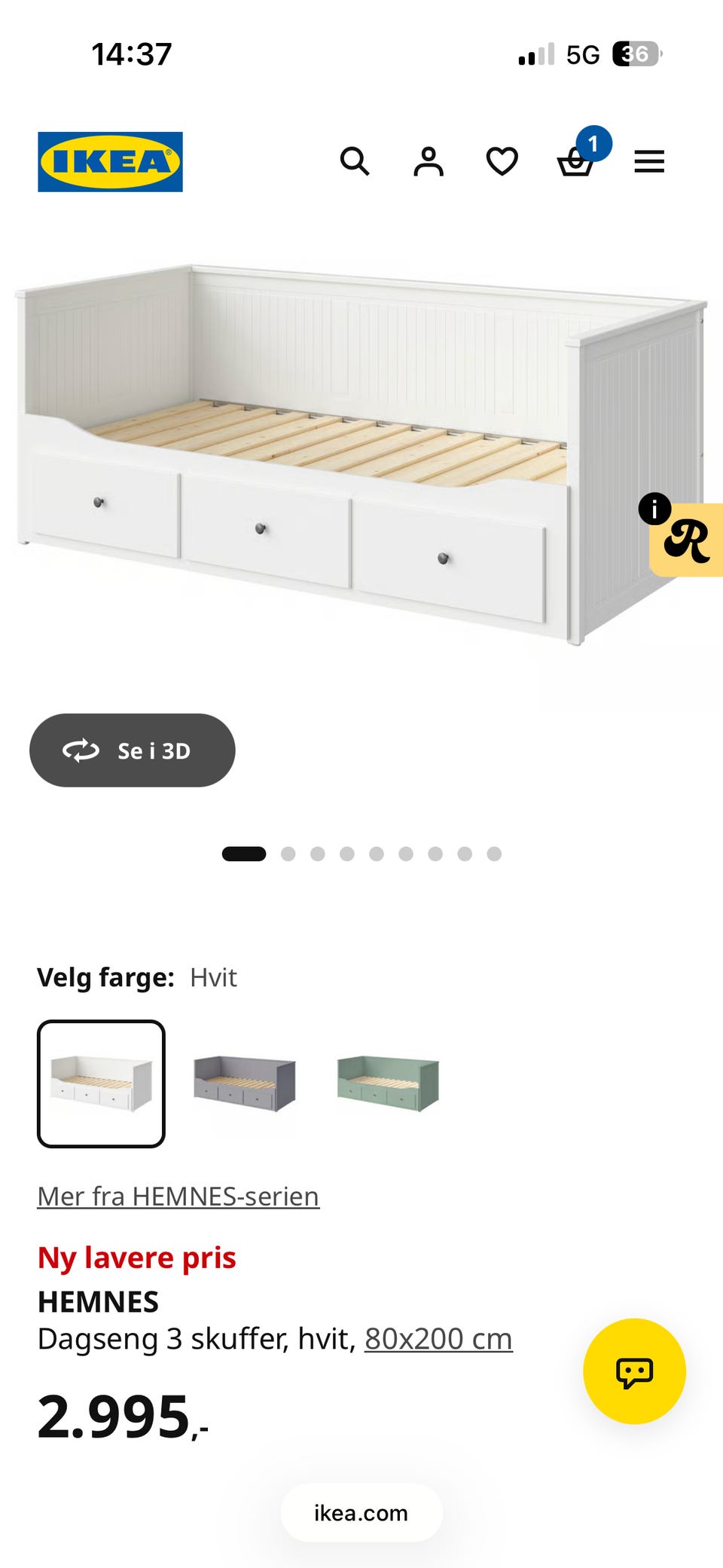Screen dimensions: 723x1568
Task: Select the white color swatch
Action: pyautogui.click(x=101, y=1084)
